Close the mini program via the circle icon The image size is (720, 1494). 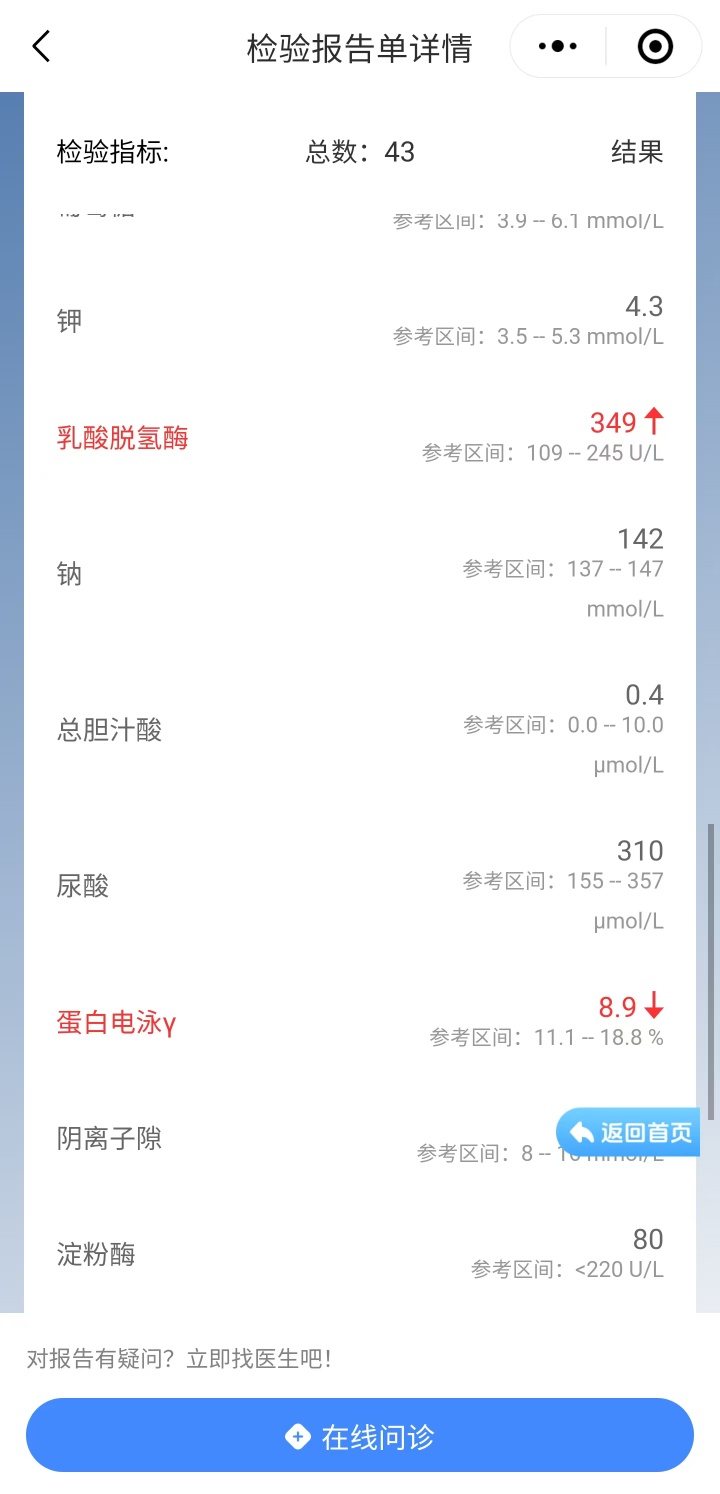pyautogui.click(x=655, y=46)
